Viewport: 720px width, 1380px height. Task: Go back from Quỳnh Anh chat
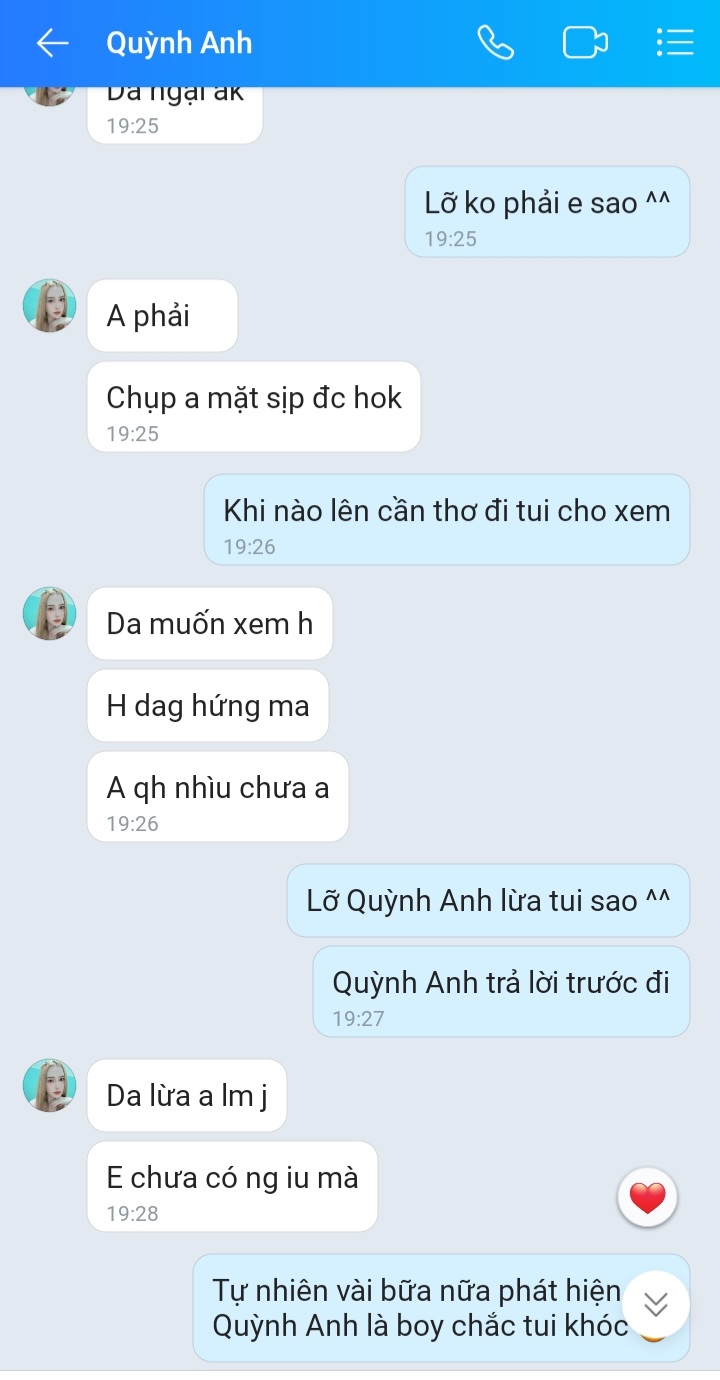tap(52, 43)
